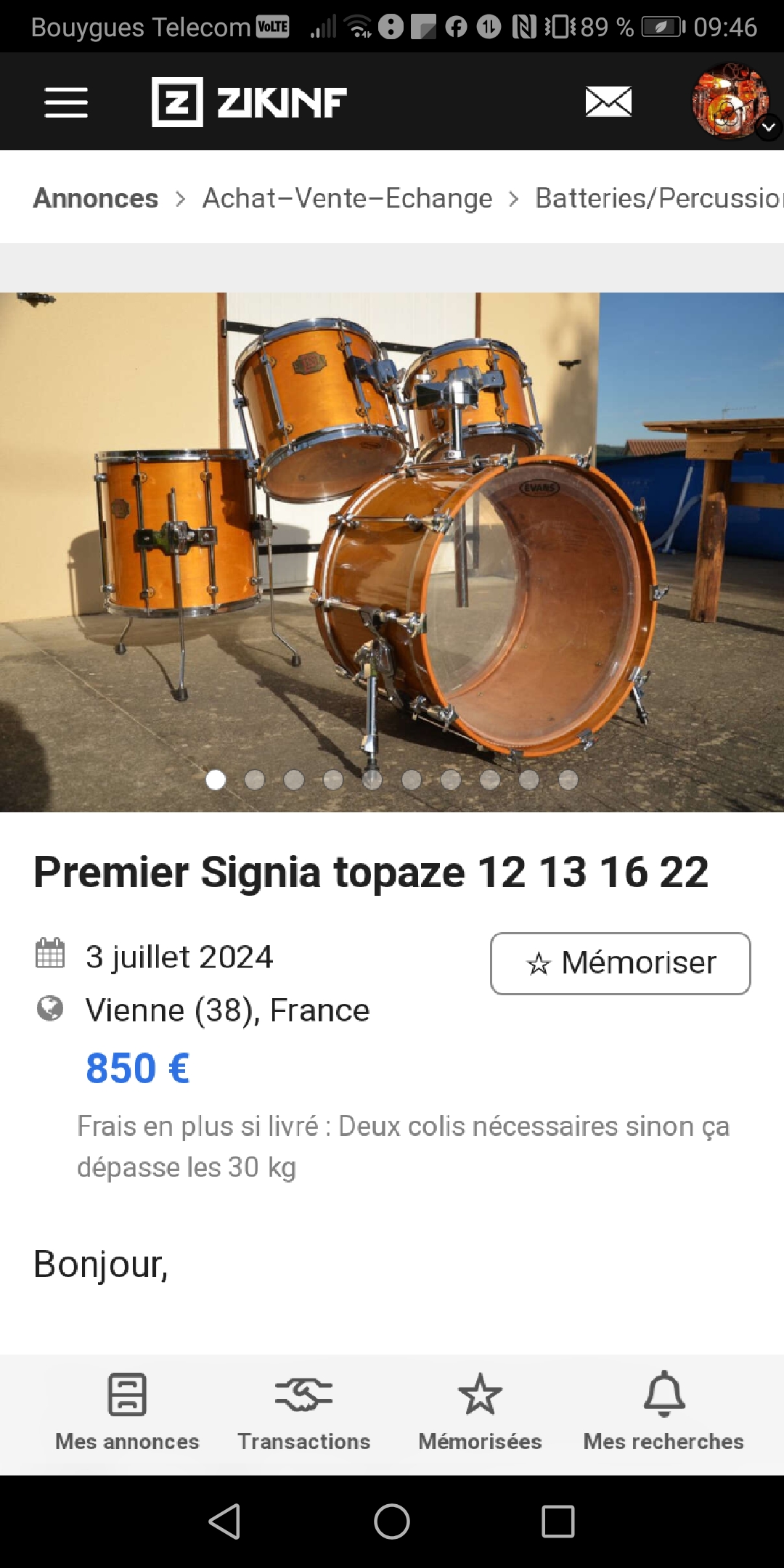Open the profile avatar menu
This screenshot has height=1568, width=784.
[x=732, y=102]
